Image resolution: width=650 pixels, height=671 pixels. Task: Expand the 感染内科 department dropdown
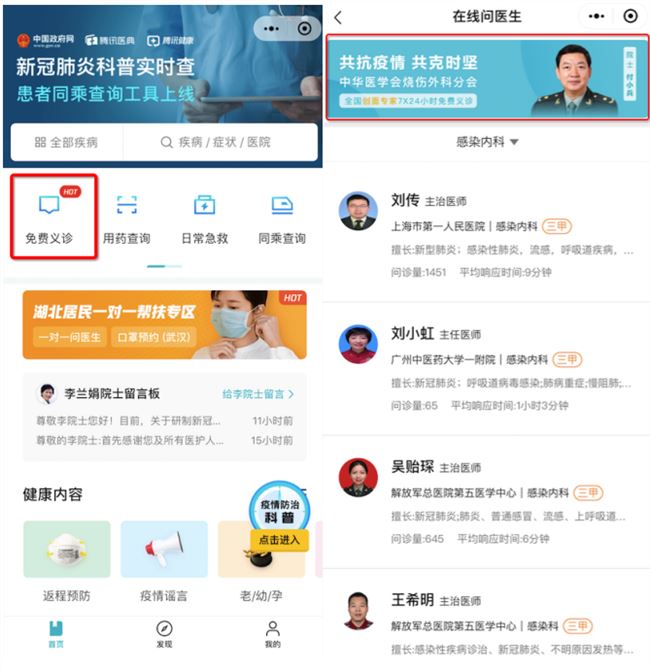pyautogui.click(x=487, y=142)
